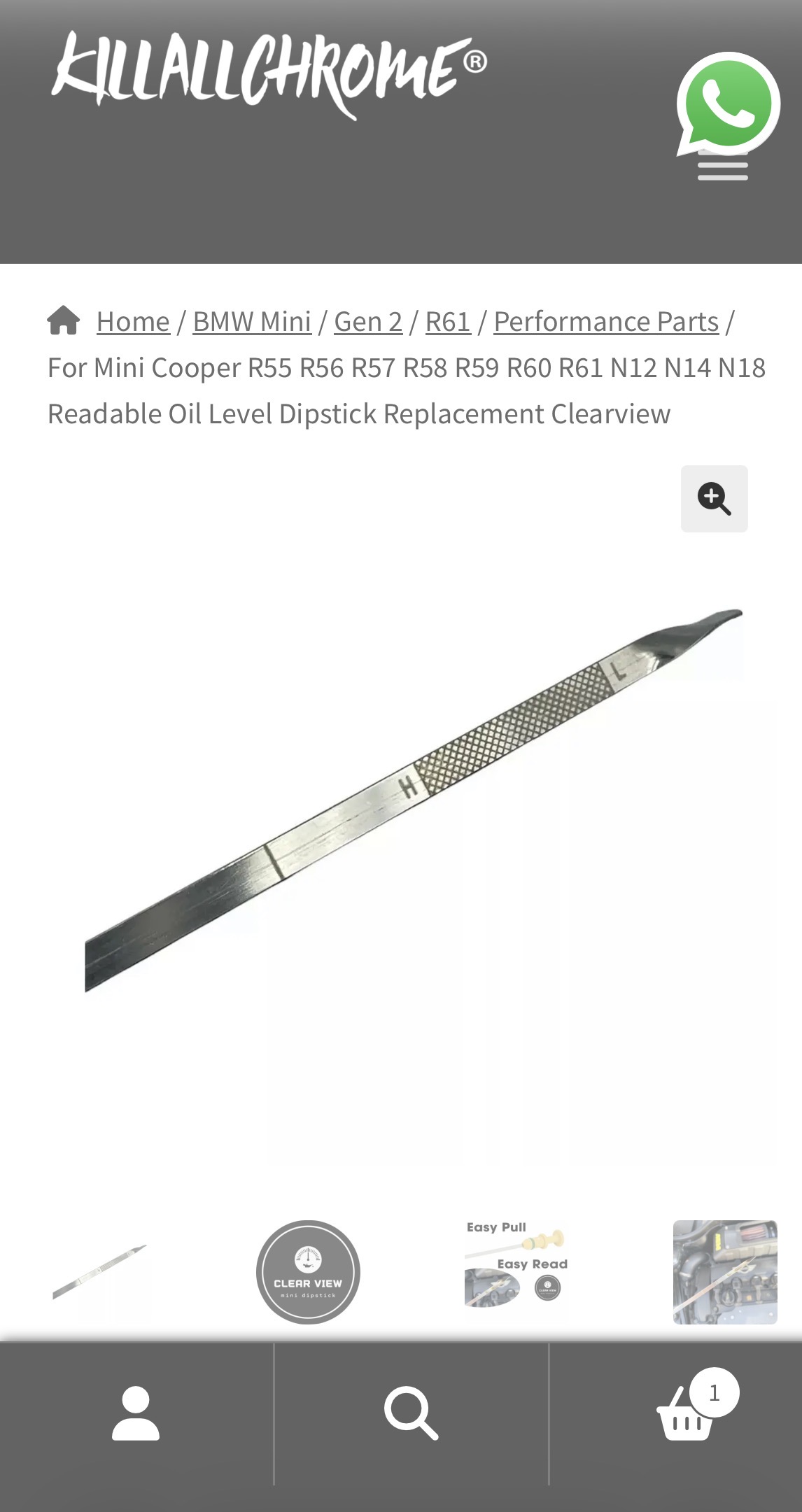
Task: Open the R61 breadcrumb link
Action: [x=448, y=322]
